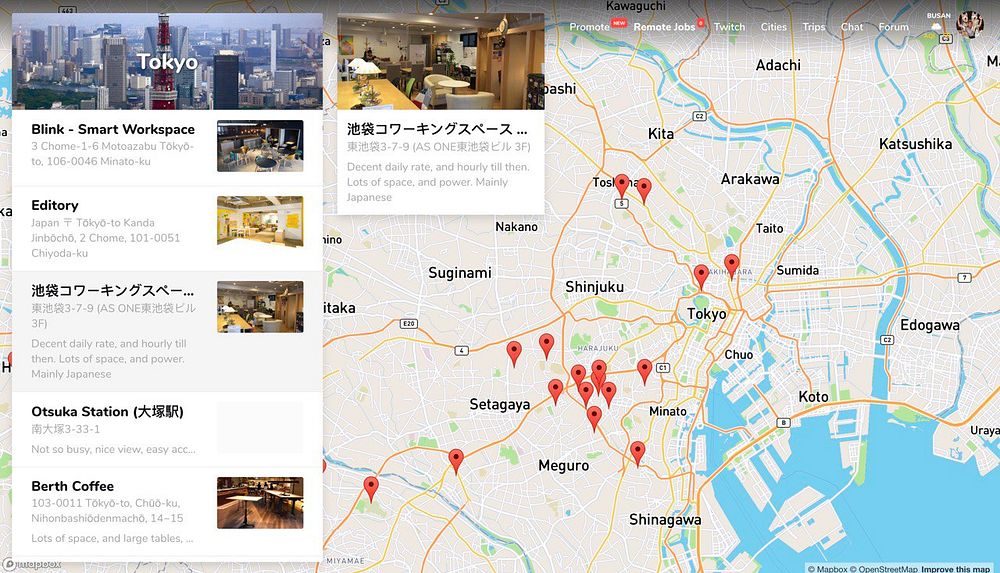Open the OpenStreetMap attribution link

coord(887,568)
